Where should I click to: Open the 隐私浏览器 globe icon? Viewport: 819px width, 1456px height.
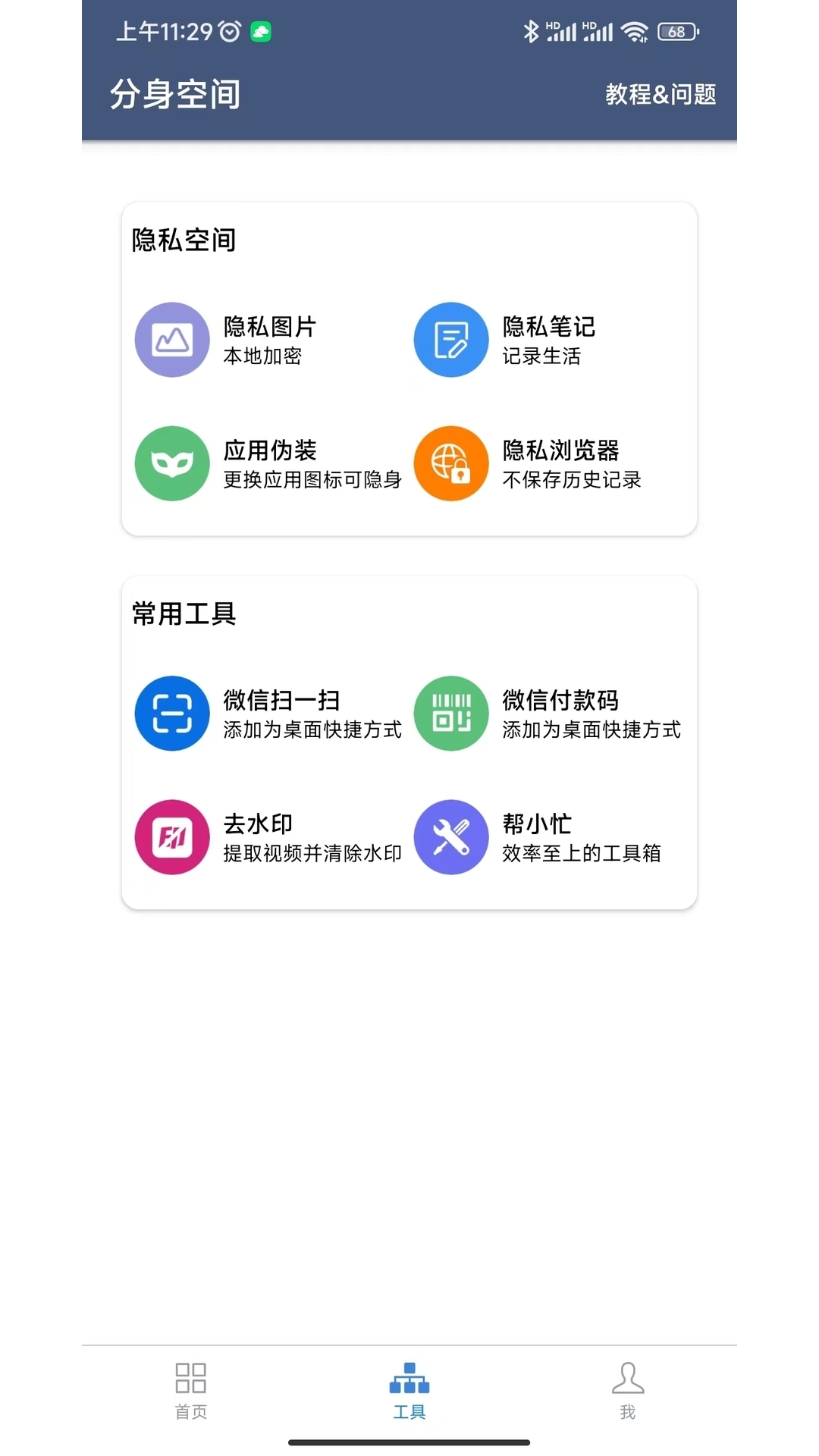pos(450,463)
